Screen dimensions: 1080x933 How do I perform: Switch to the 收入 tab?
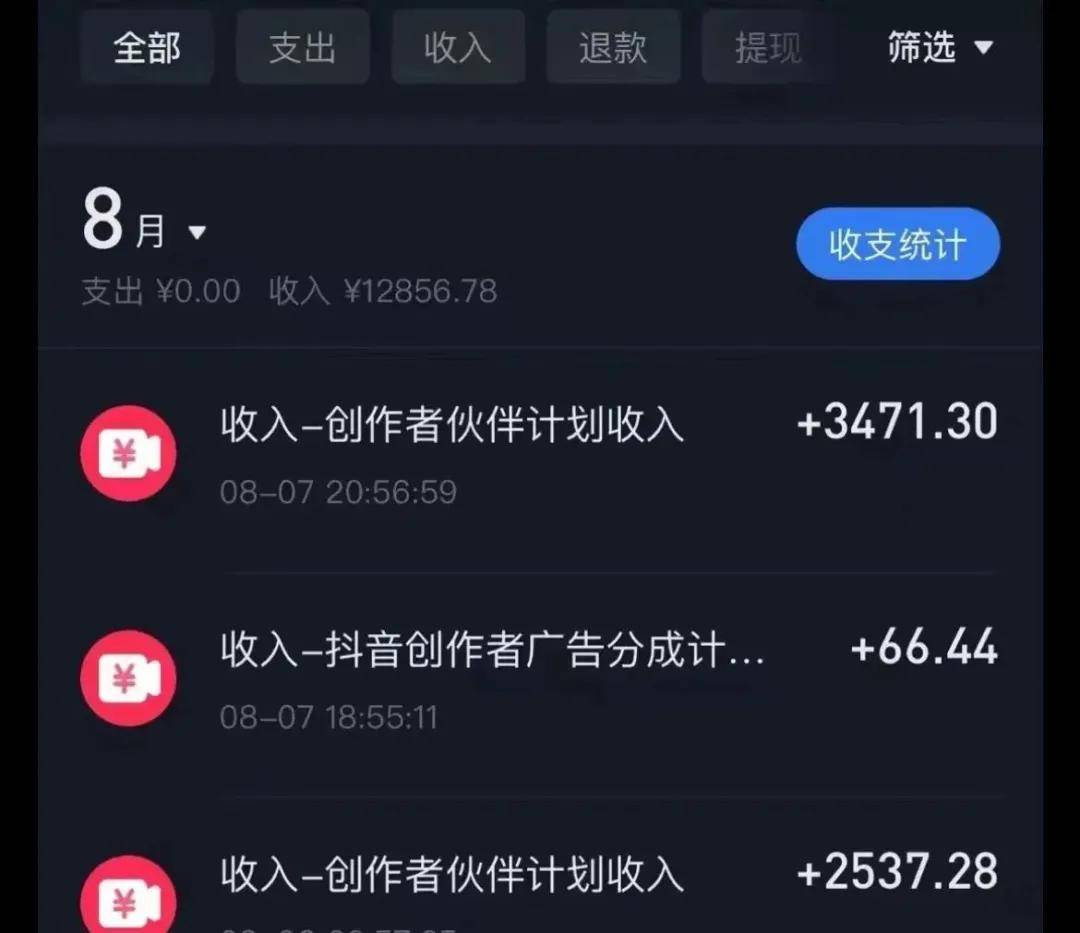click(x=457, y=48)
